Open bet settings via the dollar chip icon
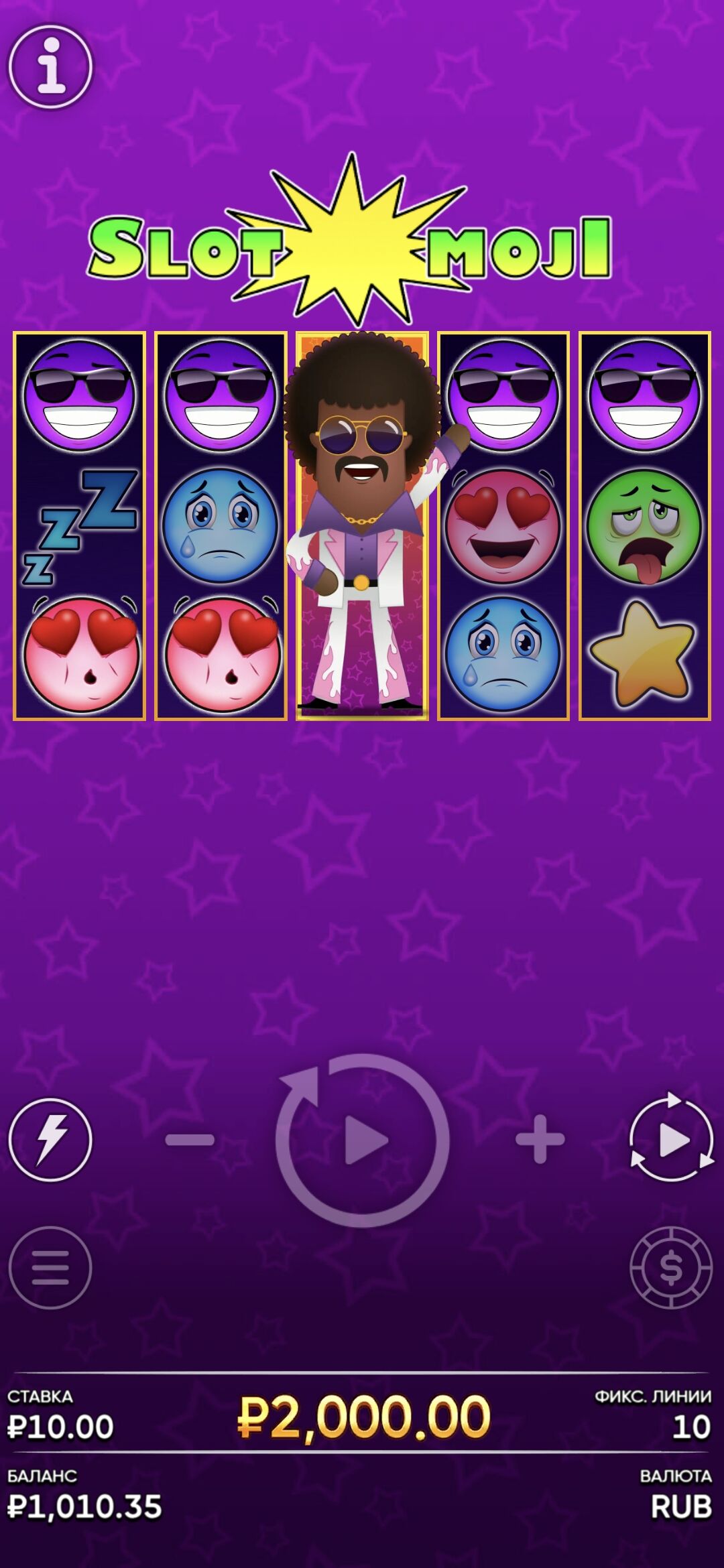 tap(671, 1267)
